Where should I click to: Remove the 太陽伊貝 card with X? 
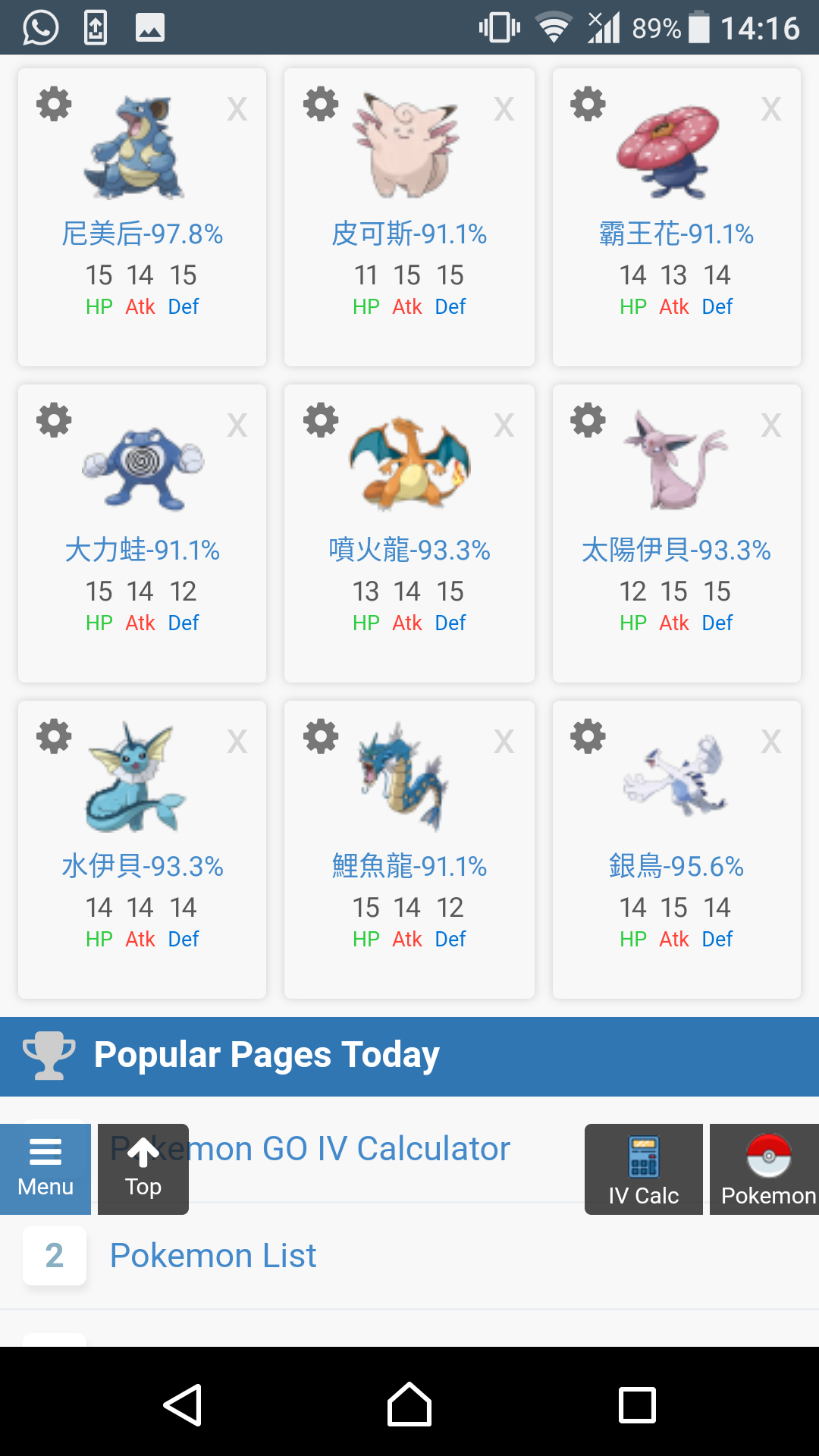tap(770, 425)
